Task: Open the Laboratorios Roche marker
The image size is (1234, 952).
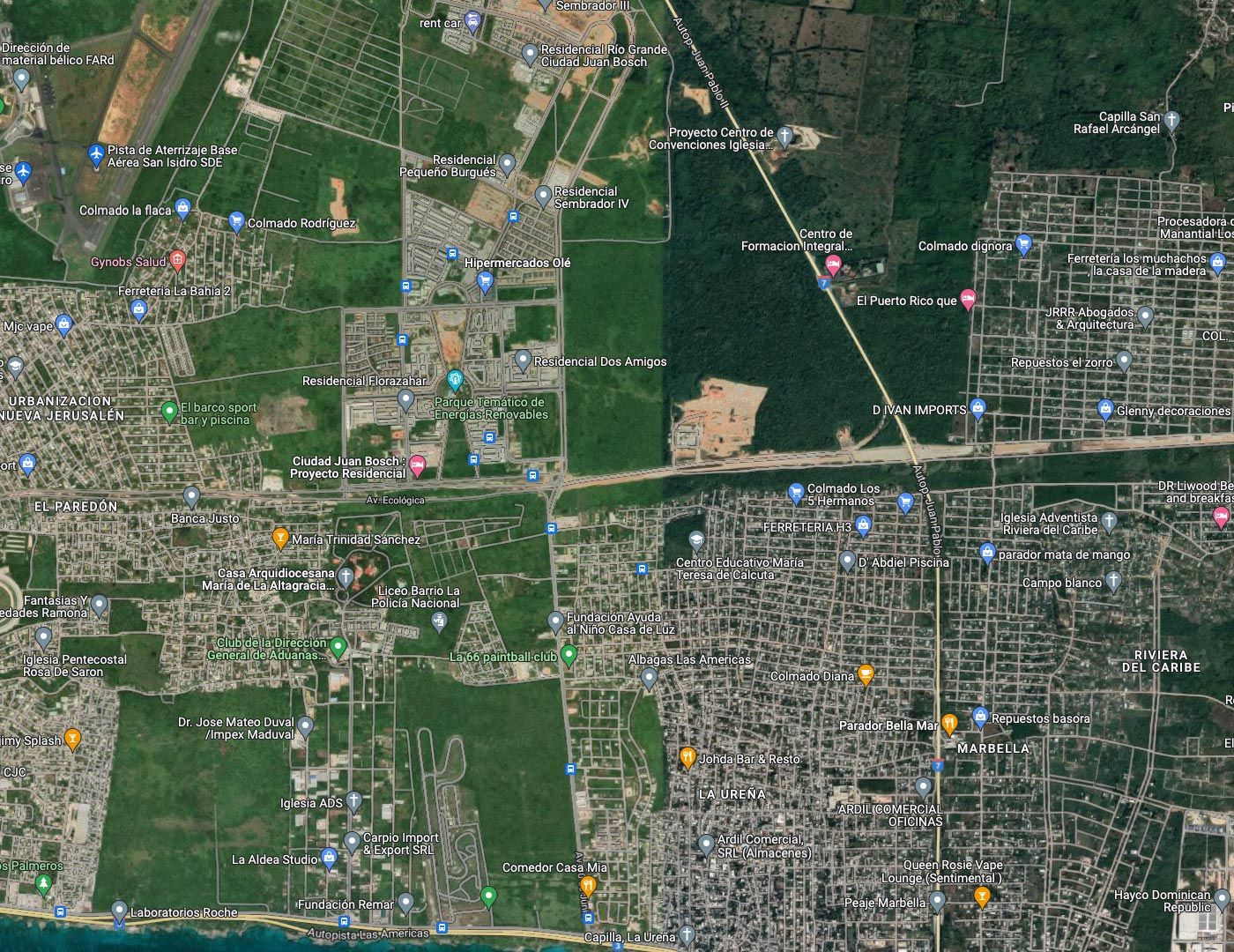Action: 119,910
